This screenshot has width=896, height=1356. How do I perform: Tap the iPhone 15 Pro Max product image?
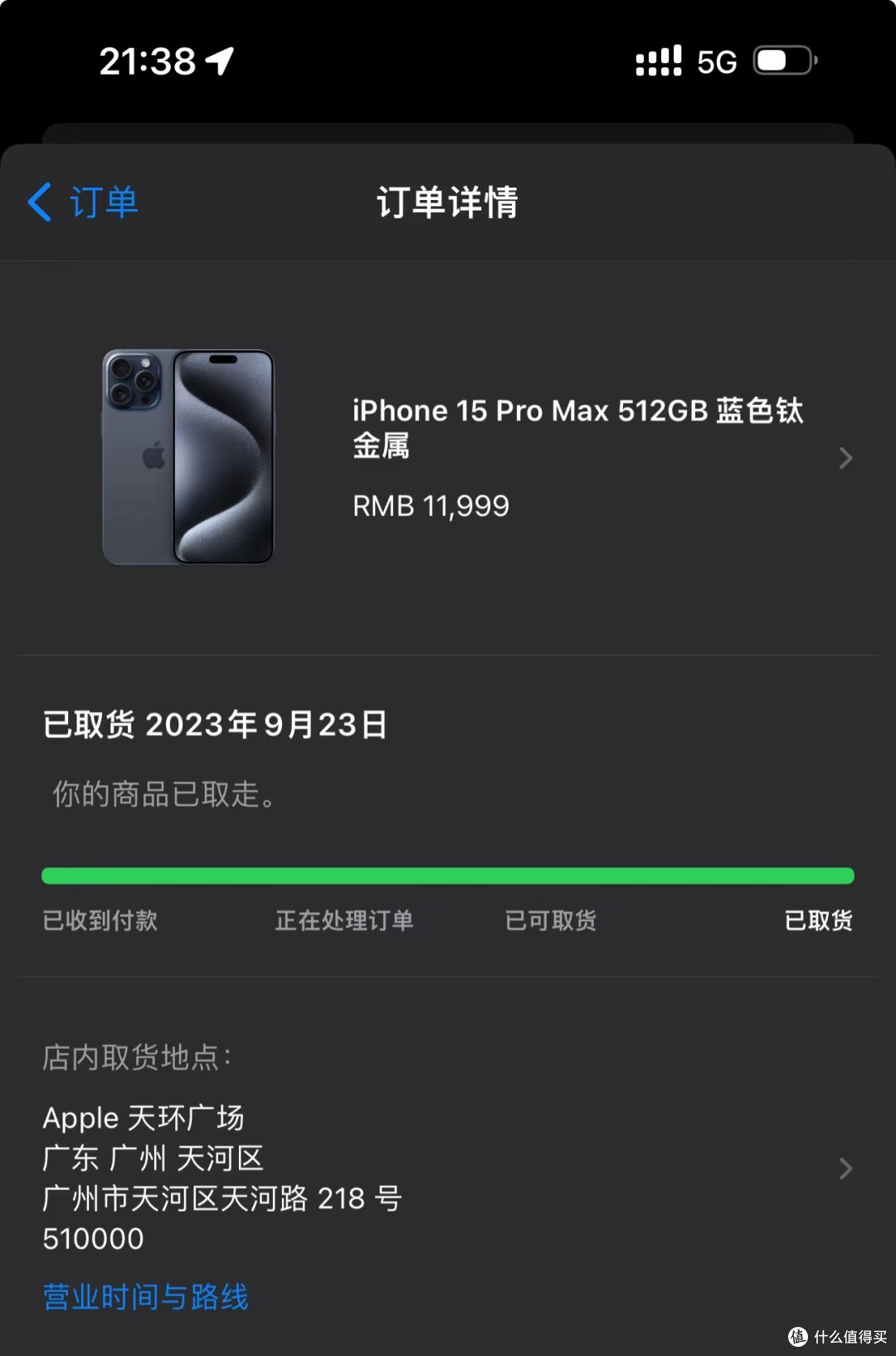tap(188, 456)
